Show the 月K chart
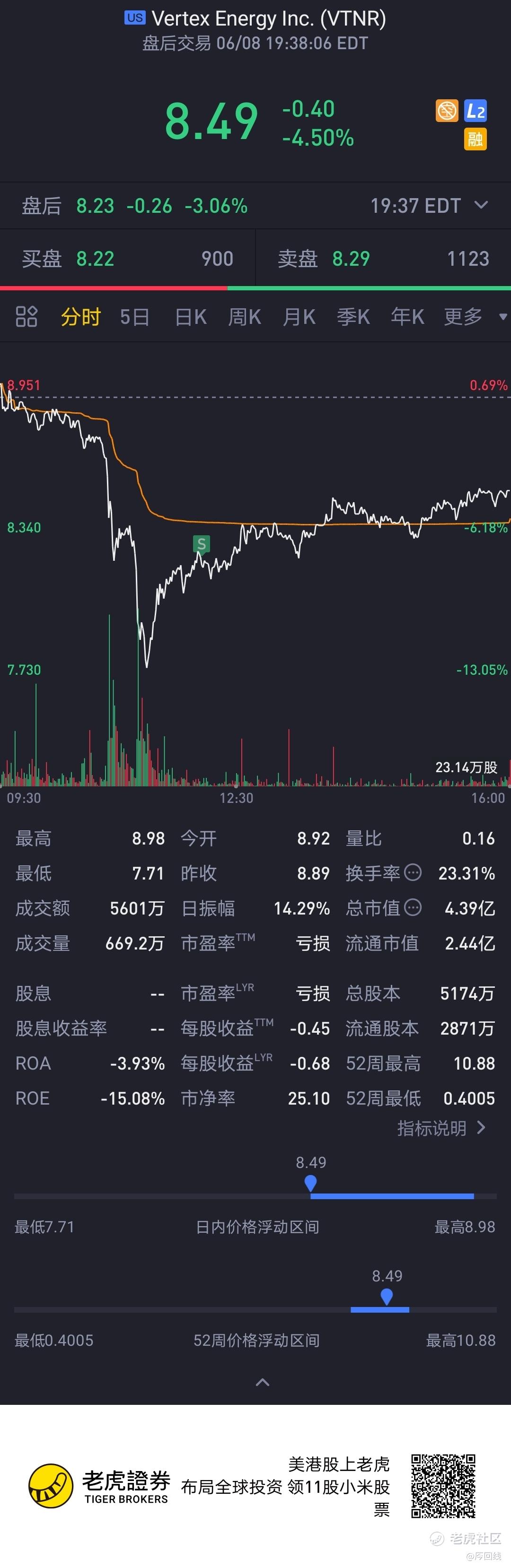Image resolution: width=511 pixels, height=1568 pixels. (x=299, y=316)
